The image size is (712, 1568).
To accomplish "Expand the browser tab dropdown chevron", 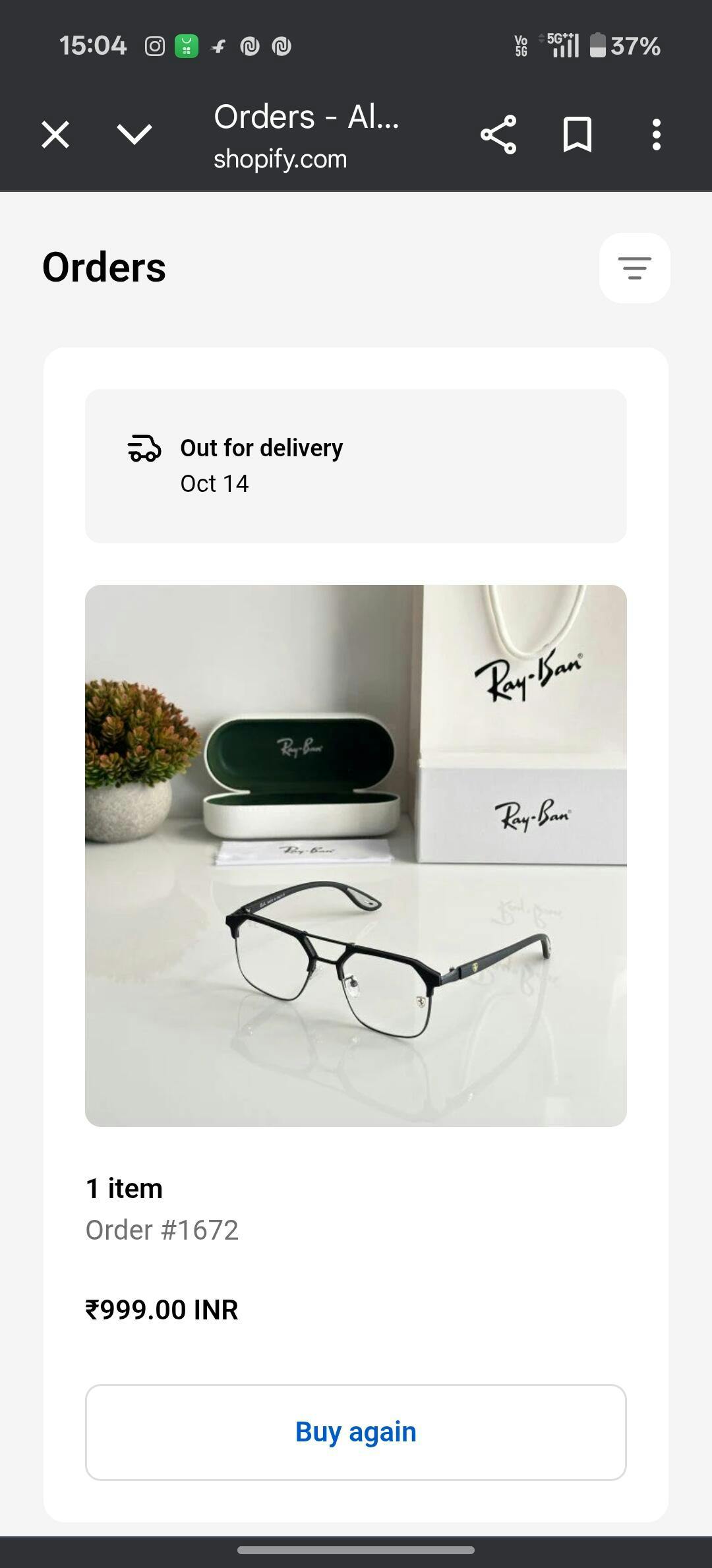I will tap(134, 135).
